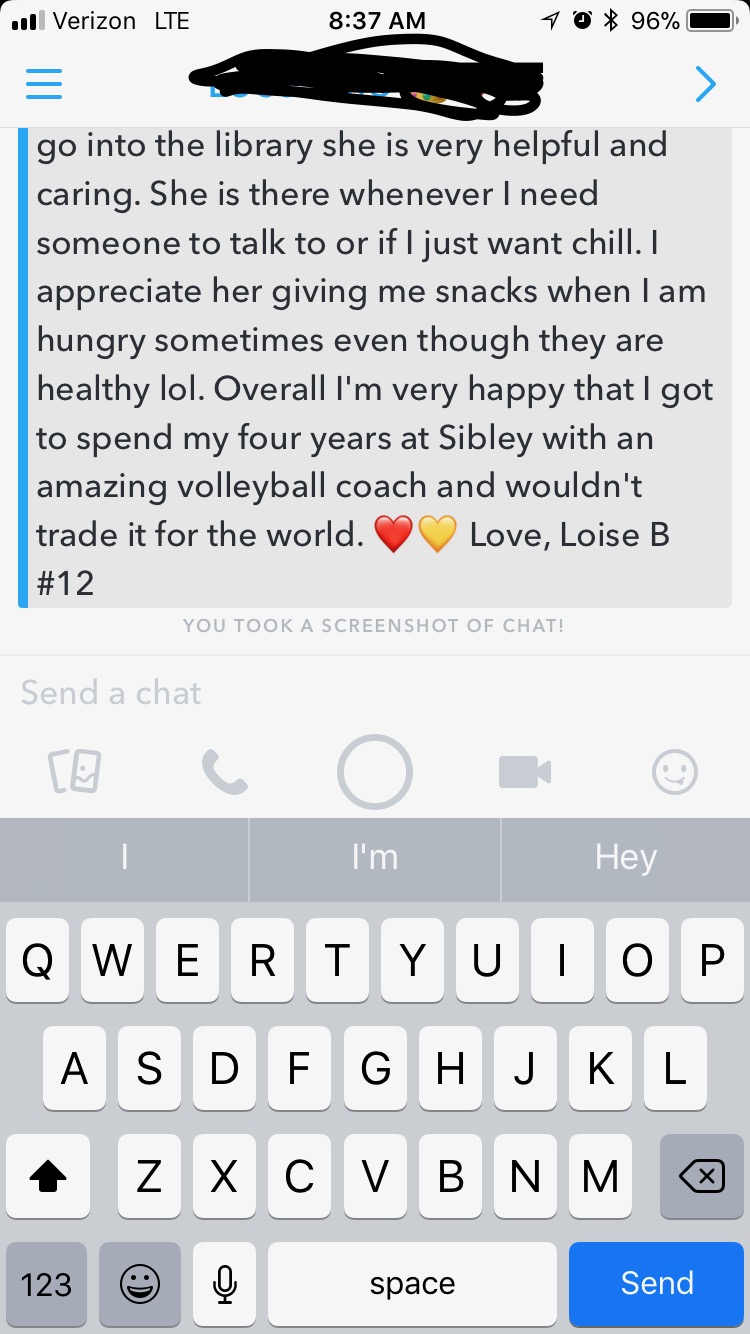Image resolution: width=750 pixels, height=1334 pixels.
Task: Tap the right chevron arrow in header
Action: pyautogui.click(x=705, y=85)
